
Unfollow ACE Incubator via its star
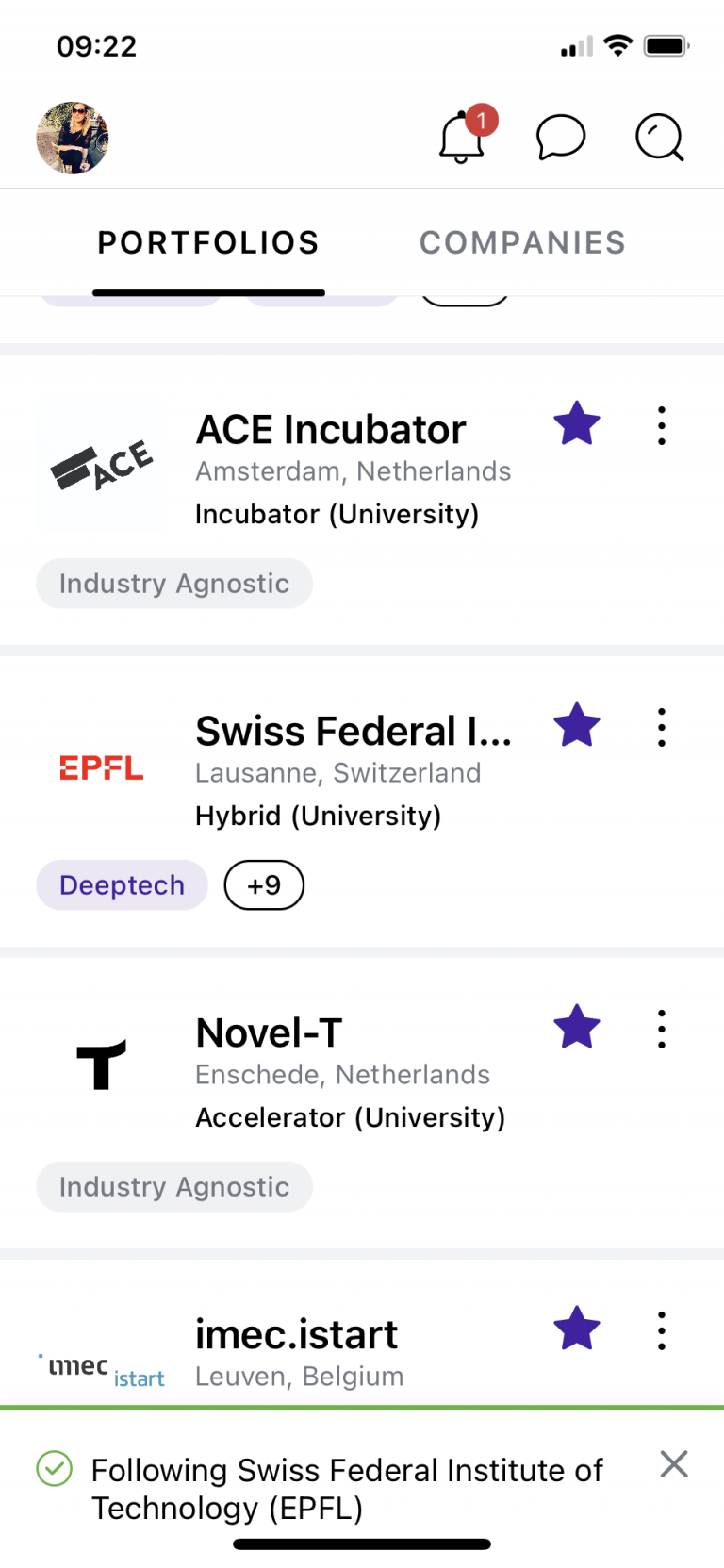[x=577, y=423]
